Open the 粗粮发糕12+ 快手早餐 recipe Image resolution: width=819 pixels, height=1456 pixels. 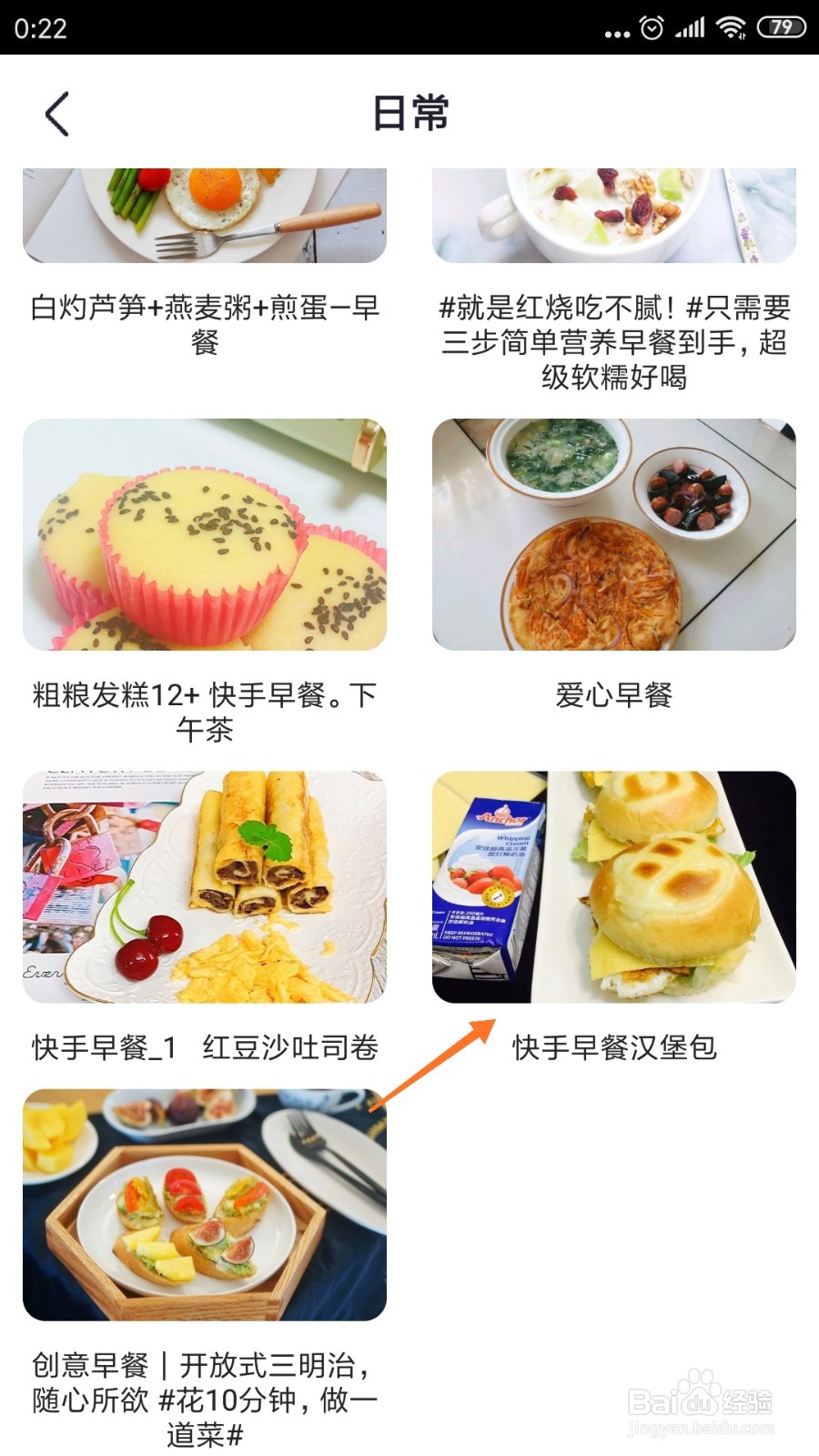coord(205,582)
